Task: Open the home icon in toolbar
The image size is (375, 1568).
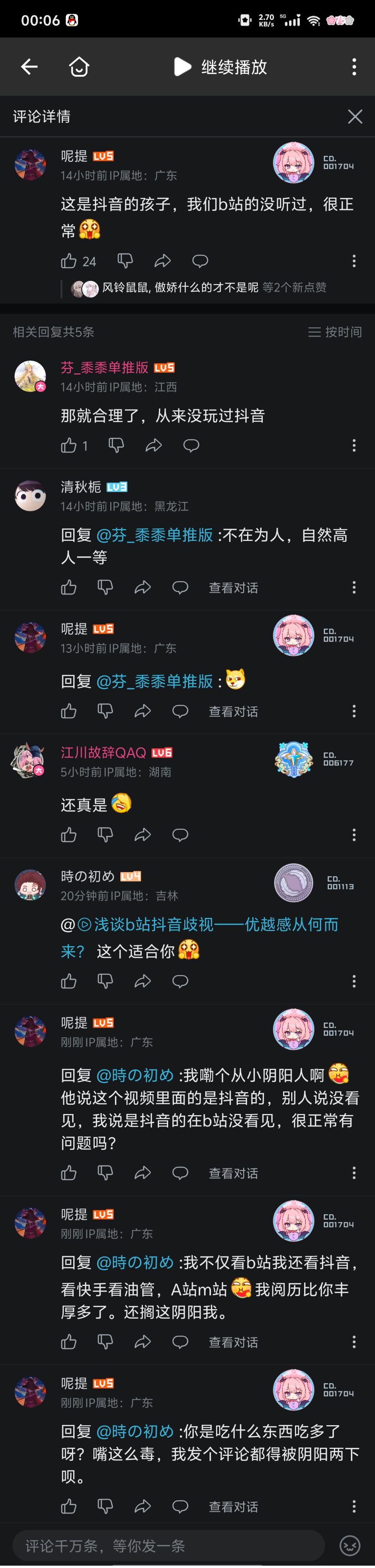Action: (x=79, y=67)
